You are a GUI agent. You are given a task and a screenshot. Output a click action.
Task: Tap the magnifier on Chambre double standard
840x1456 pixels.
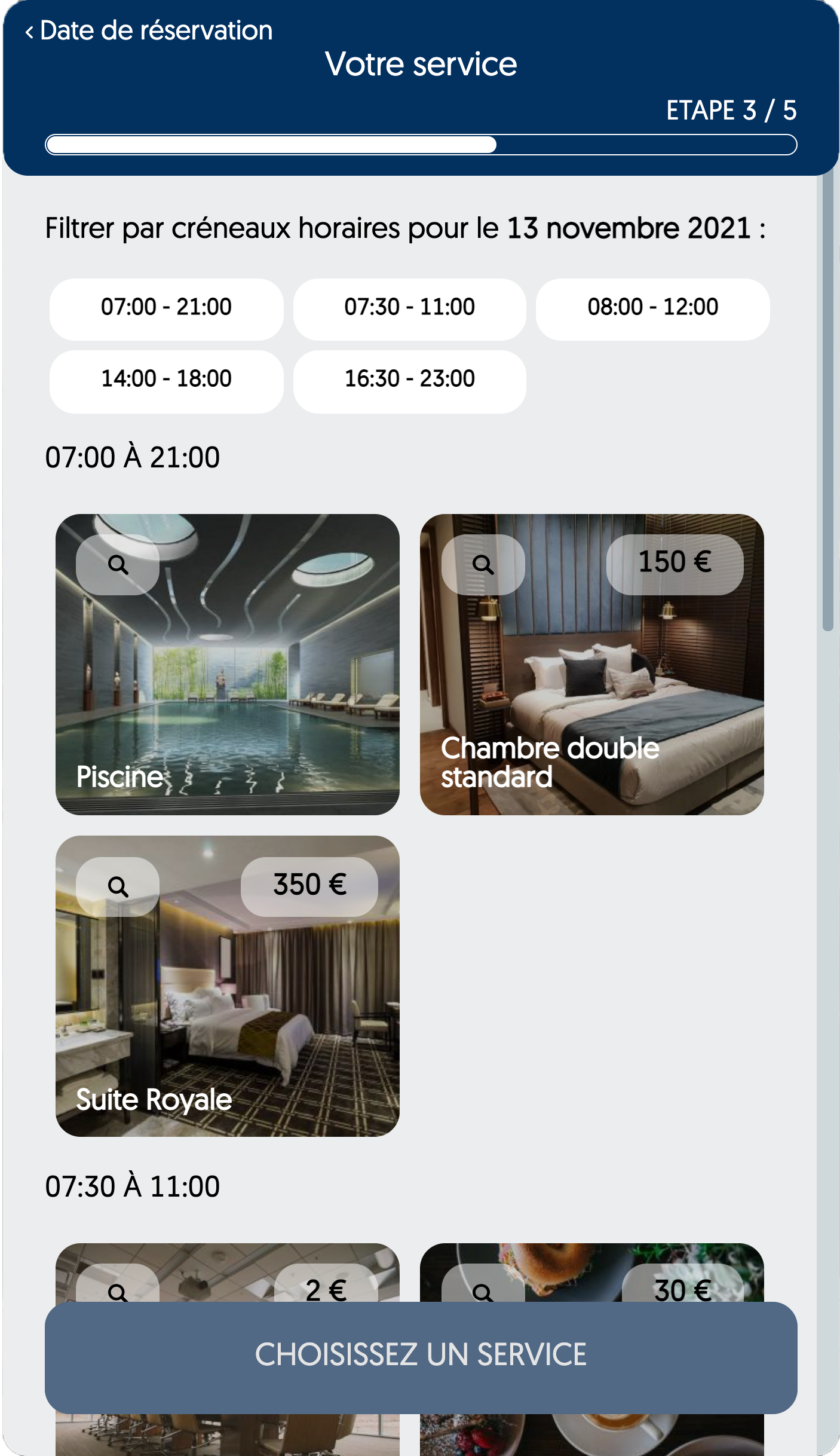[x=483, y=564]
